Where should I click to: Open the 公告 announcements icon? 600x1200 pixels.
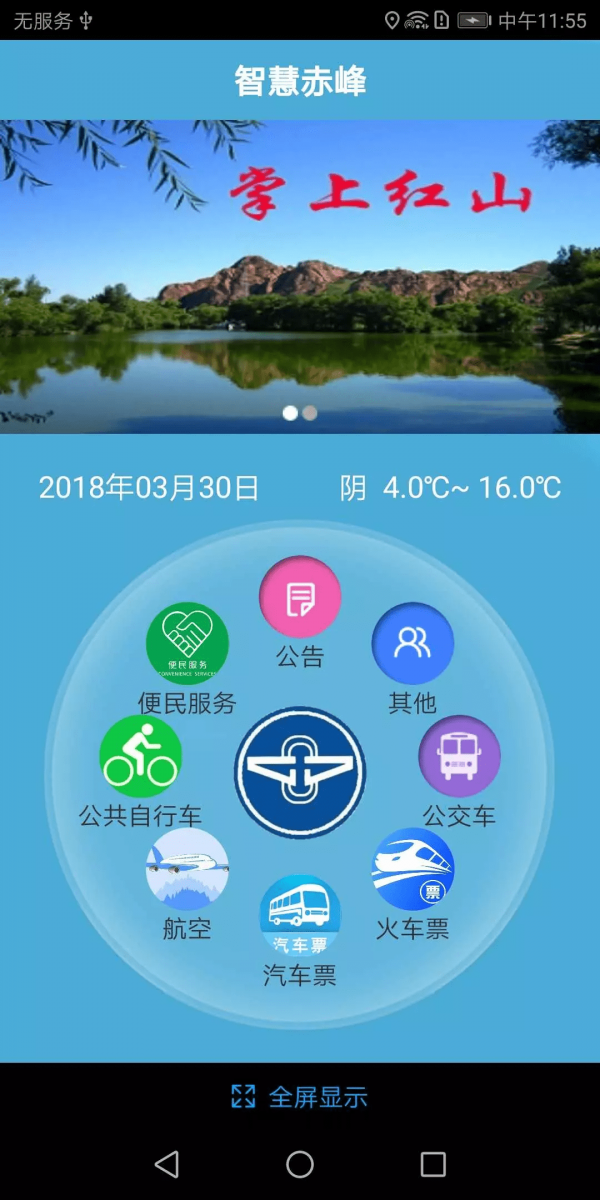tap(300, 598)
